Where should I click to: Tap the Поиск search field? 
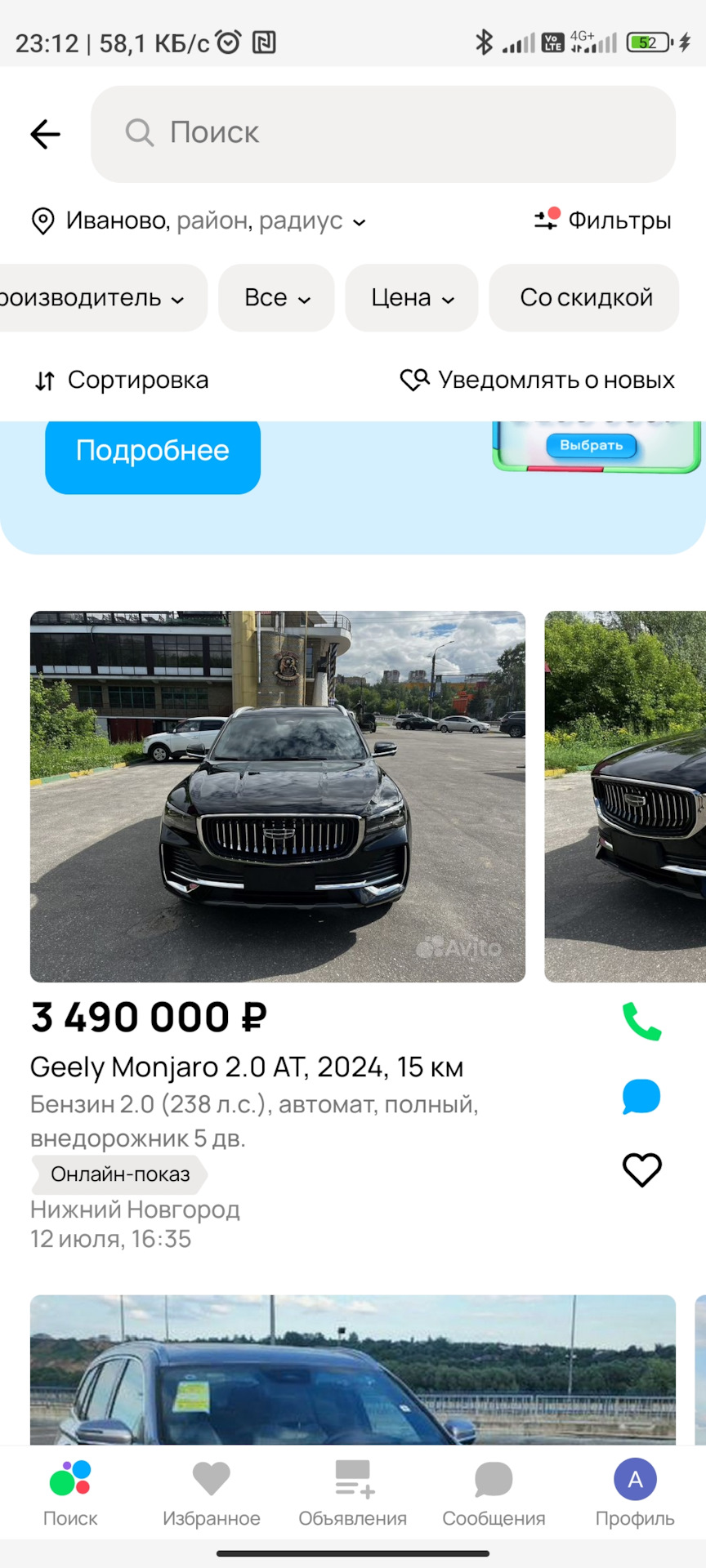[x=382, y=134]
